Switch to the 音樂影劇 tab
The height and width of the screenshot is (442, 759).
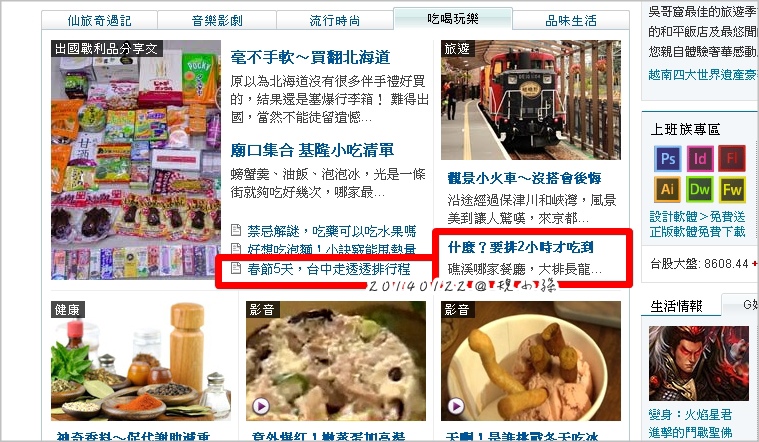click(x=217, y=20)
